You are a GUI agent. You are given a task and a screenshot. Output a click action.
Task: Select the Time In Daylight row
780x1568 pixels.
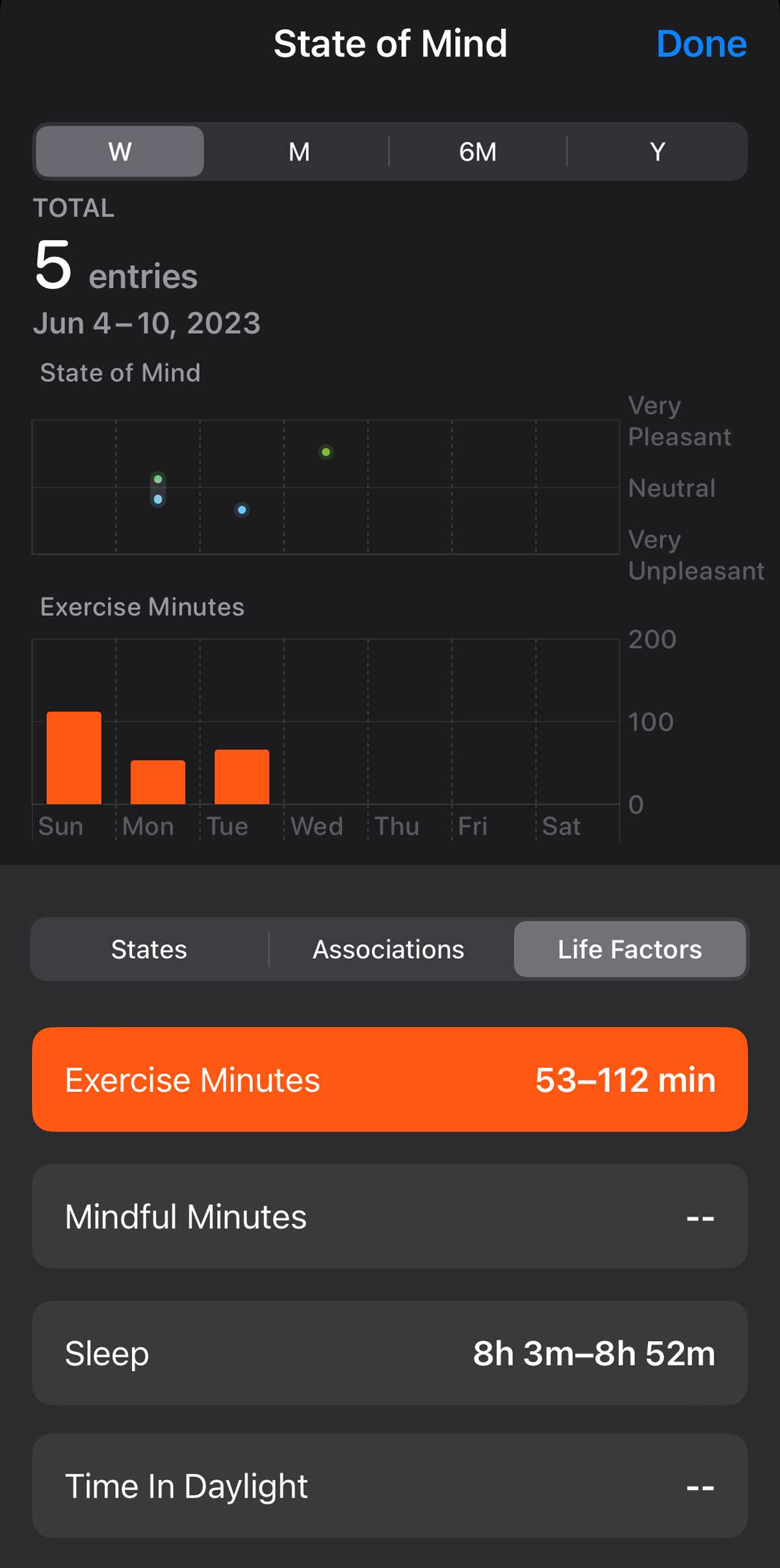tap(389, 1486)
